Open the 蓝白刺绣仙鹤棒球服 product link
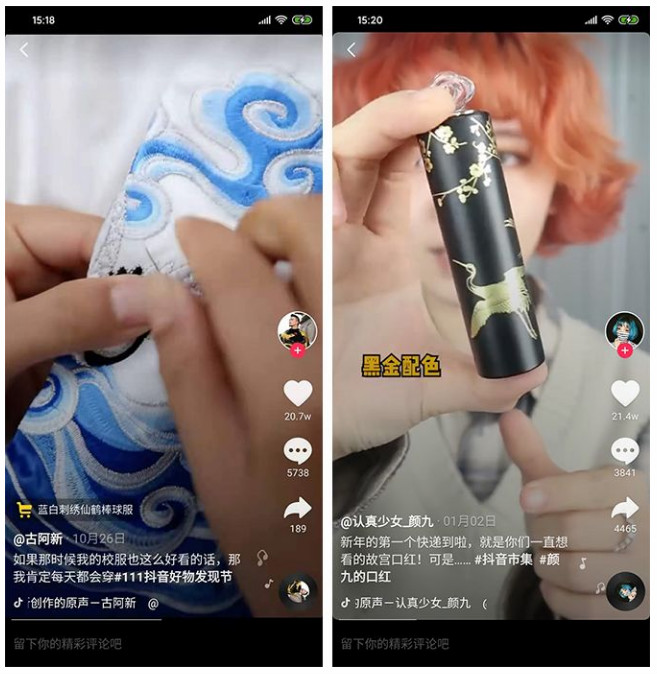 coord(84,510)
